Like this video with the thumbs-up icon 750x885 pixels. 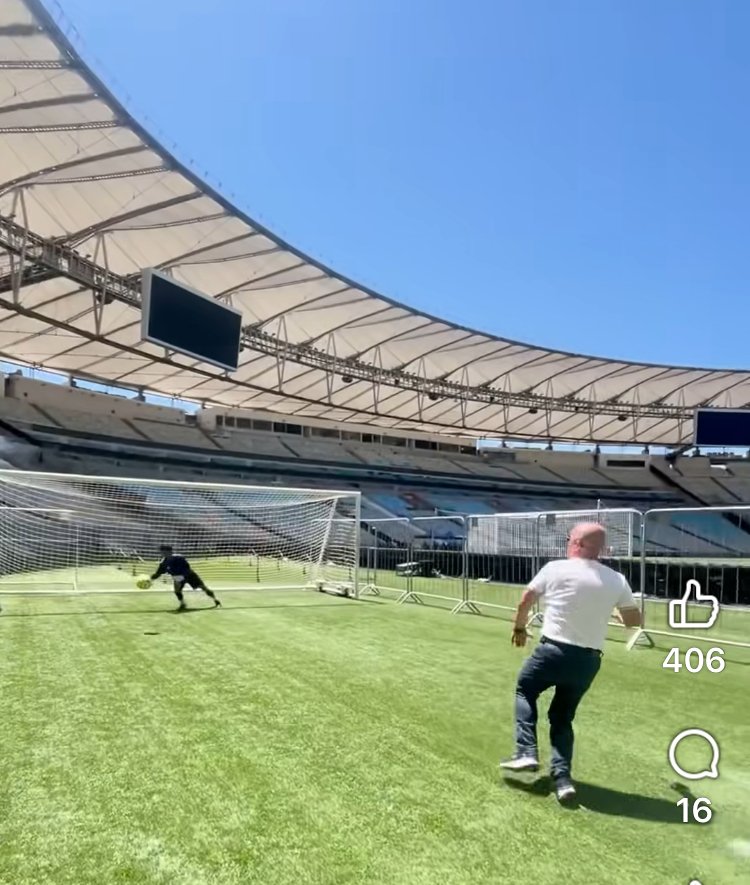click(x=694, y=605)
